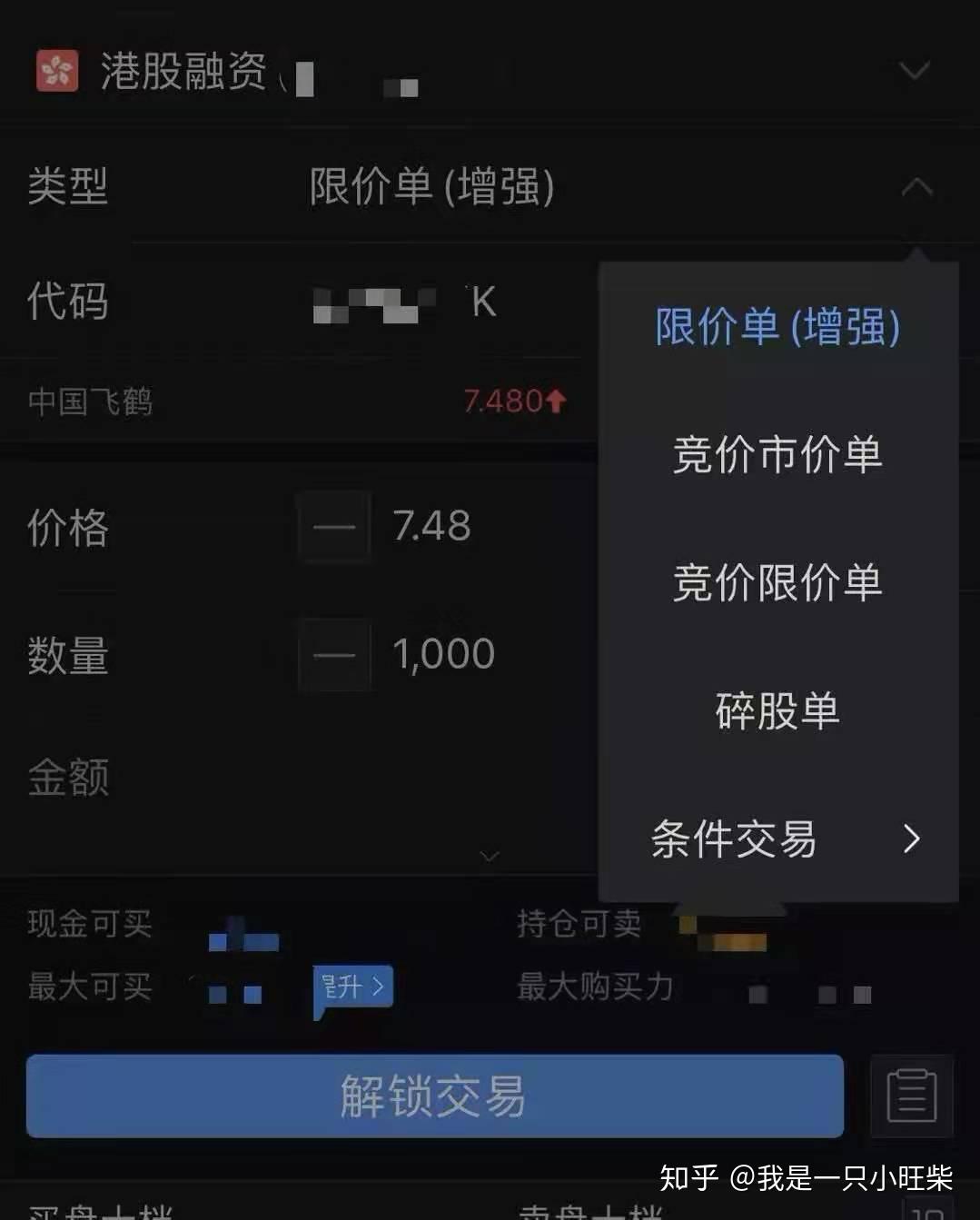980x1220 pixels.
Task: Collapse the panel using the bottom chevron
Action: point(489,855)
